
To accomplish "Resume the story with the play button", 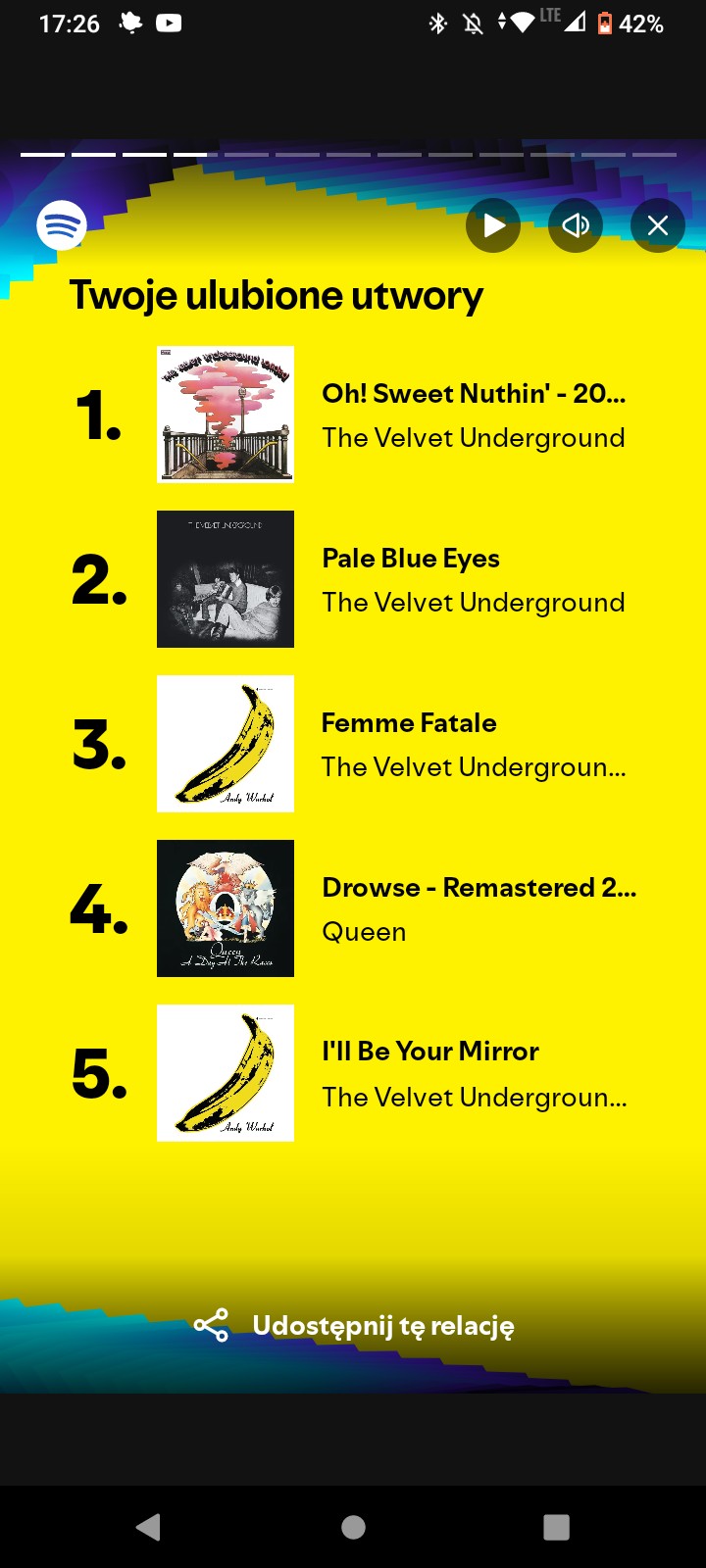I will click(x=493, y=226).
